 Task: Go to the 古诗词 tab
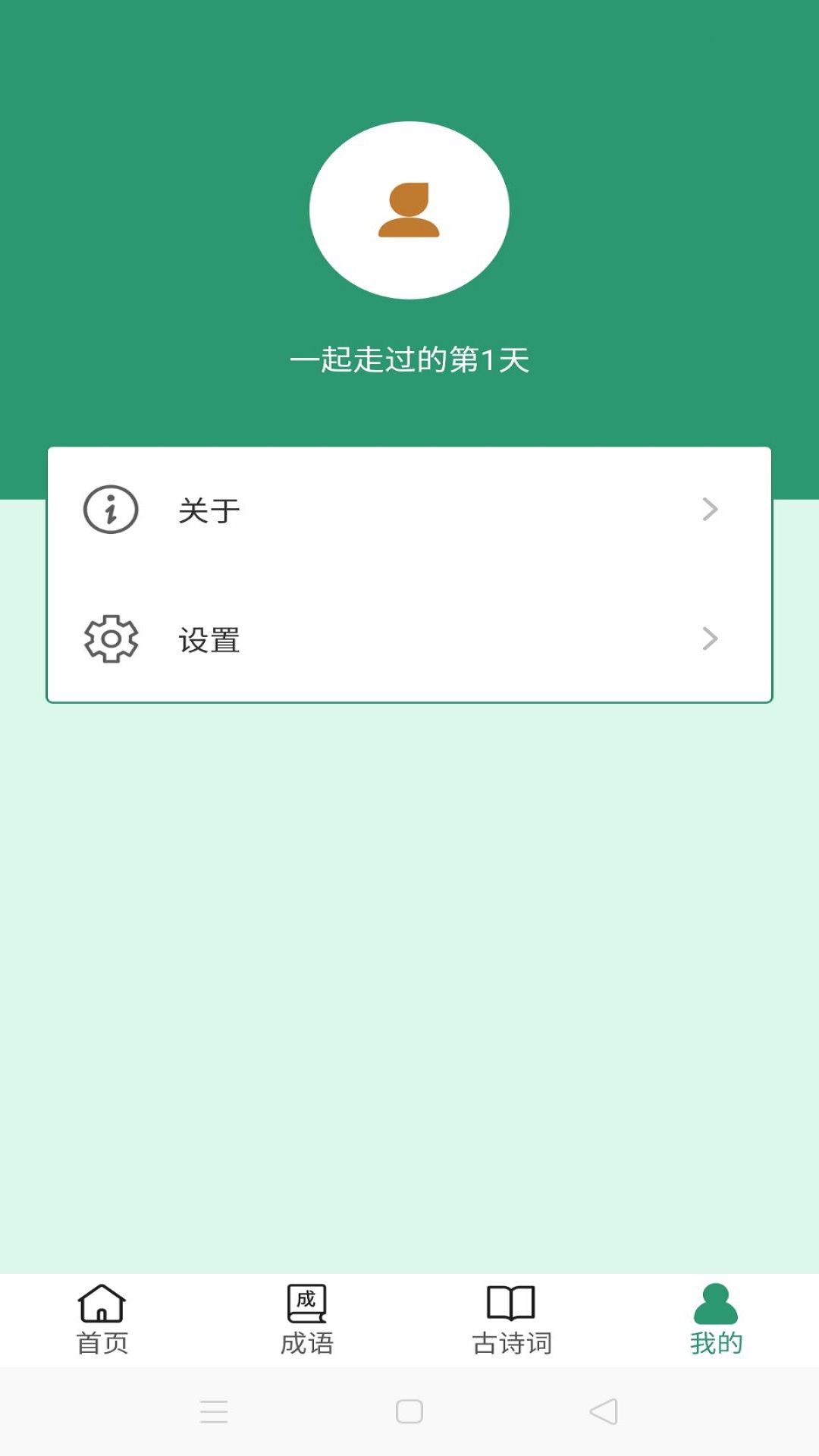coord(512,1319)
